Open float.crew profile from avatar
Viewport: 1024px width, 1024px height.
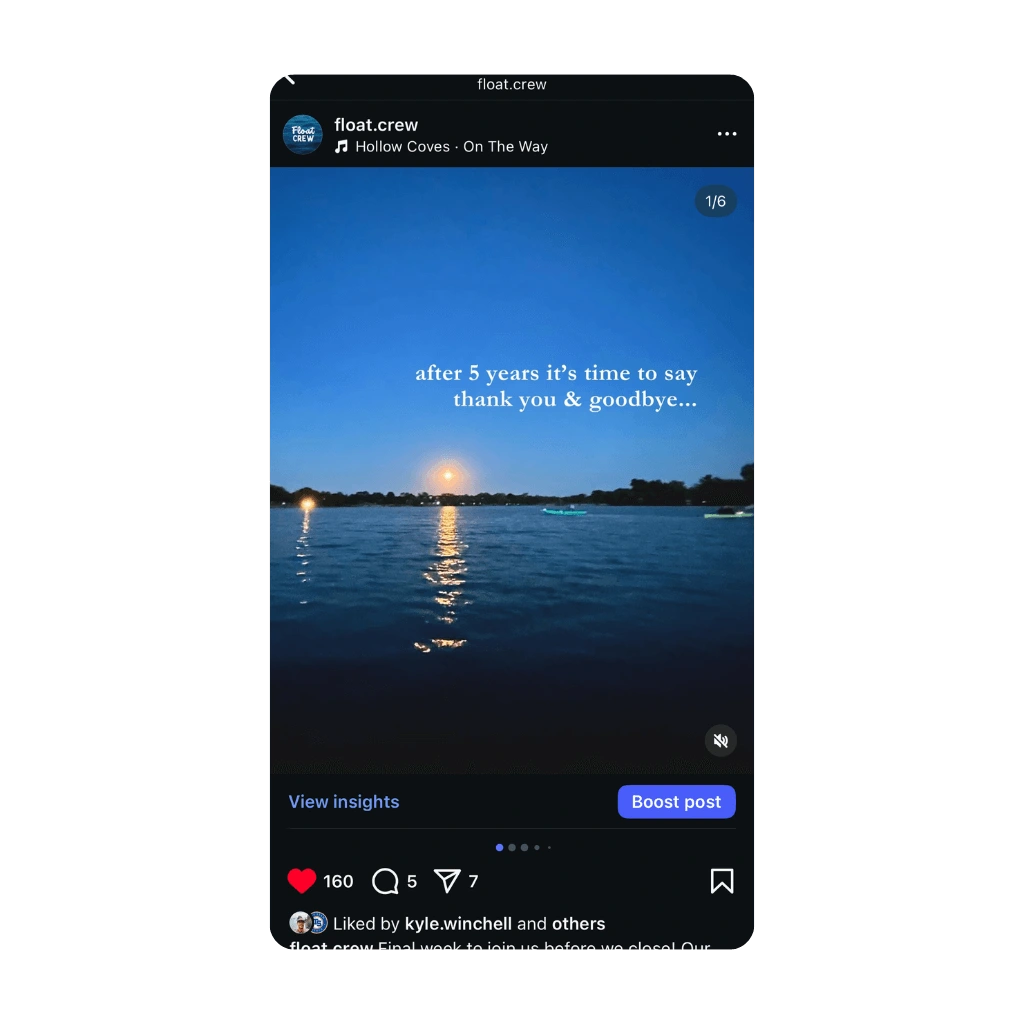(302, 135)
